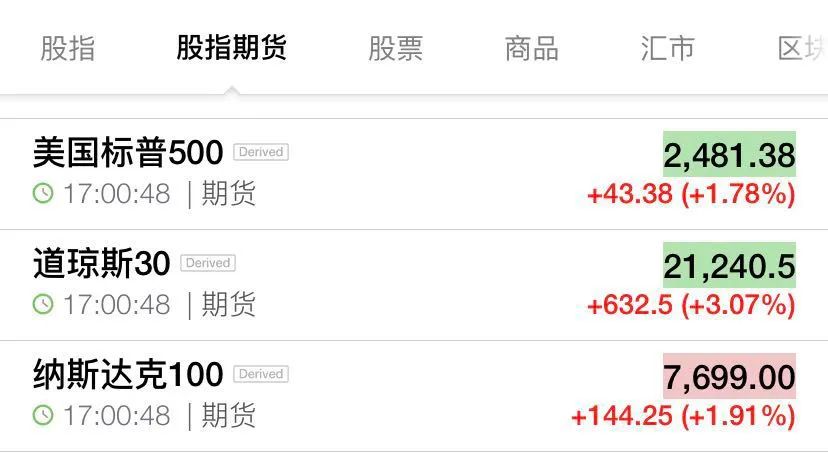828x453 pixels.
Task: Open 美国标普500 futures details
Action: tap(128, 153)
